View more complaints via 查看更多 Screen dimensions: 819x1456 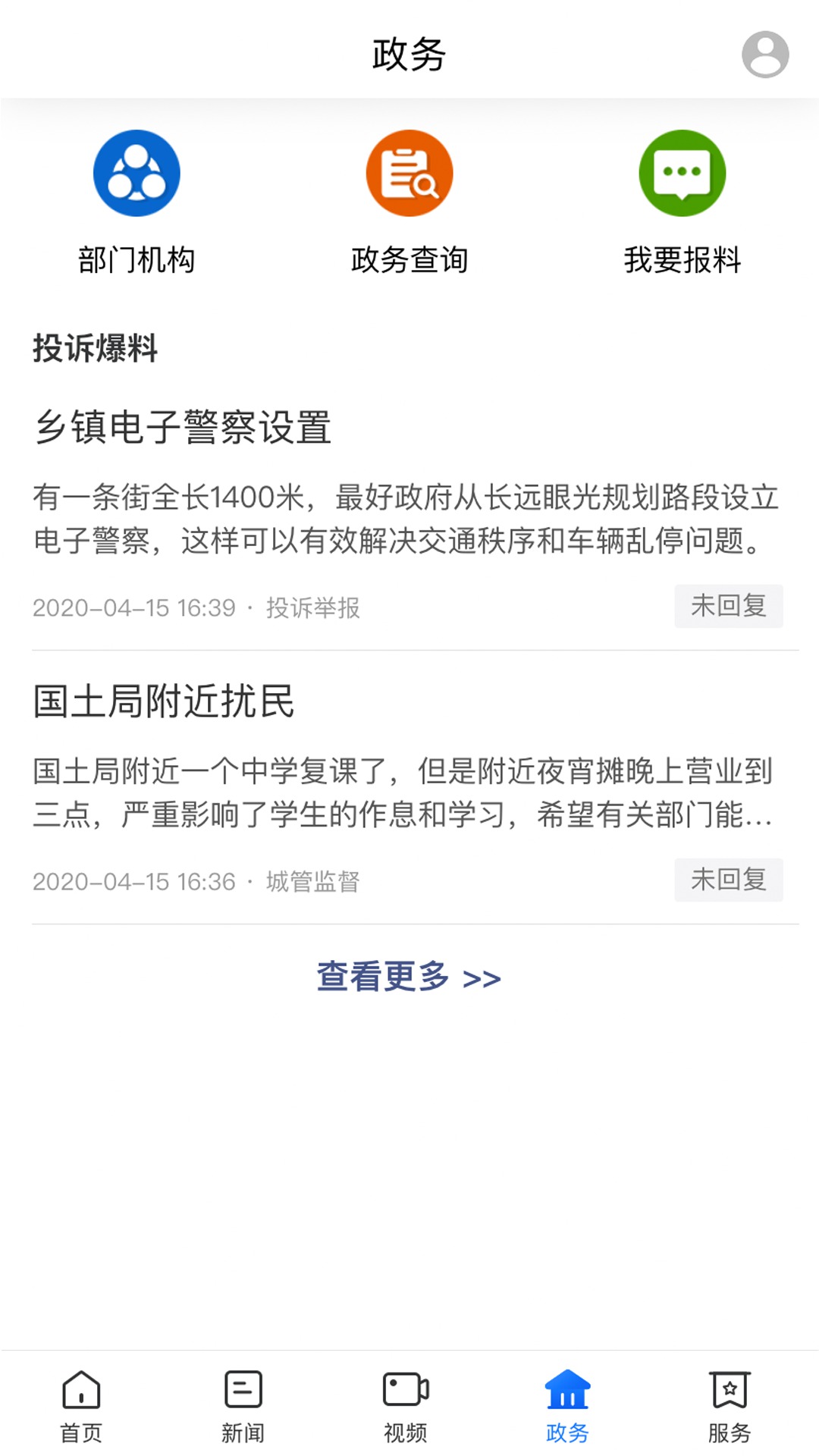pyautogui.click(x=409, y=977)
